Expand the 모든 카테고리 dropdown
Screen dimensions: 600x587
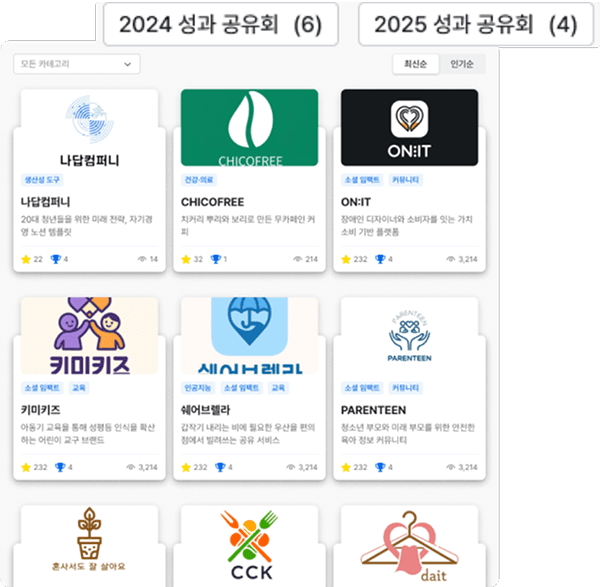[x=77, y=65]
